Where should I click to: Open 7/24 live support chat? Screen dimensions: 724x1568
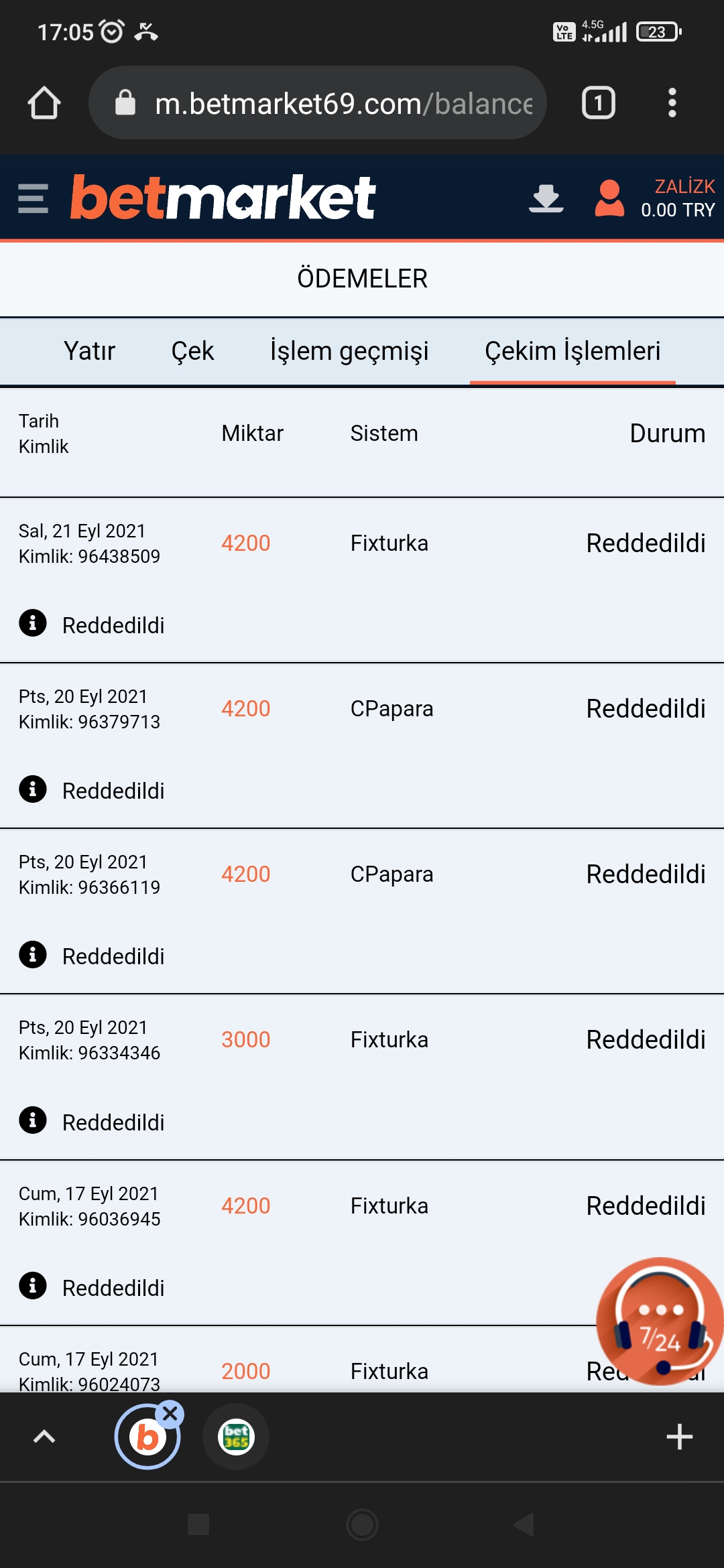pos(660,1321)
